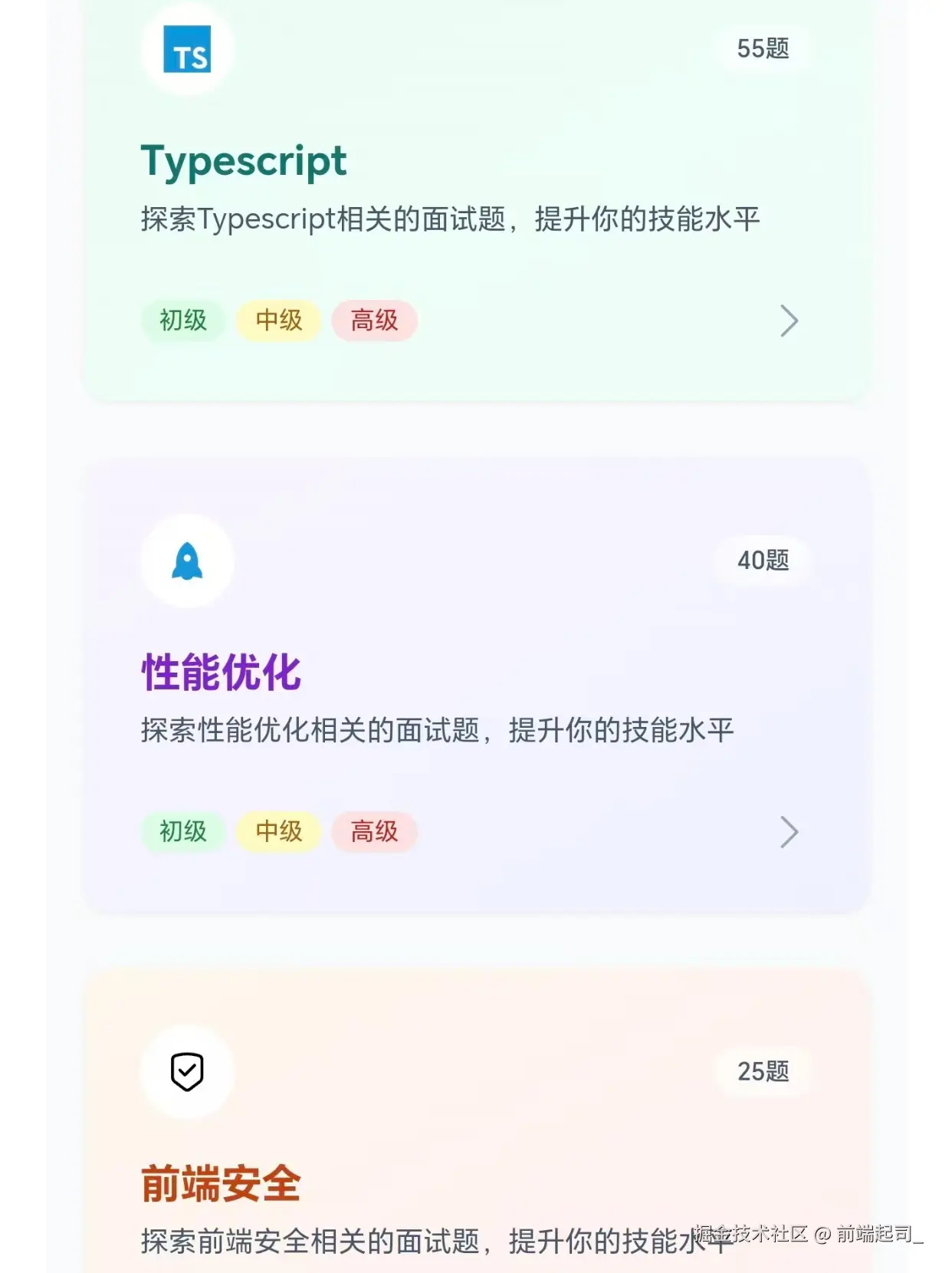Choose the 中级 chip under 性能优化
This screenshot has width=952, height=1273.
pos(278,832)
